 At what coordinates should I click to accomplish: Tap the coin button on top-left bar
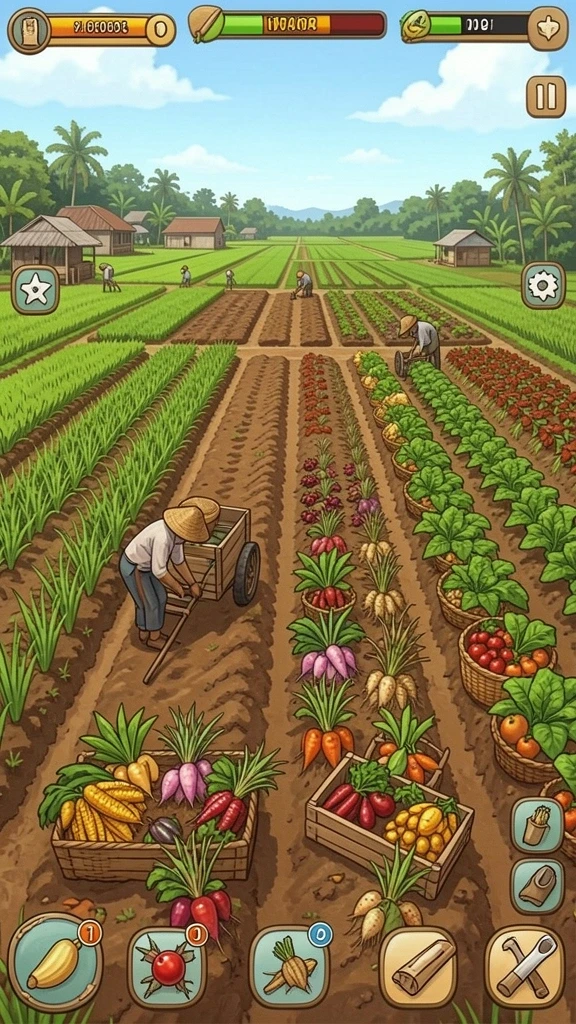160,29
